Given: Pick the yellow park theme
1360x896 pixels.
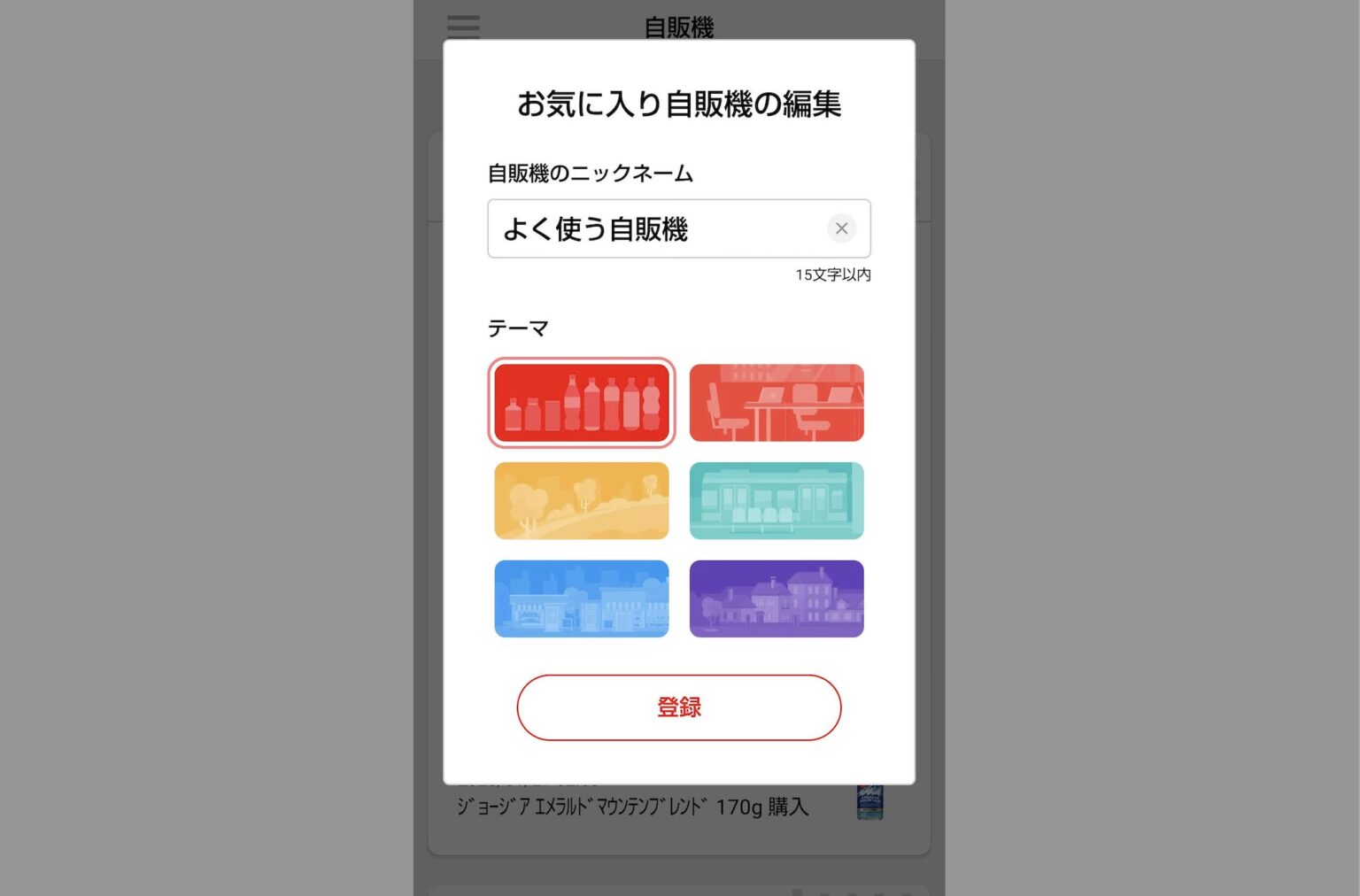Looking at the screenshot, I should [x=581, y=500].
